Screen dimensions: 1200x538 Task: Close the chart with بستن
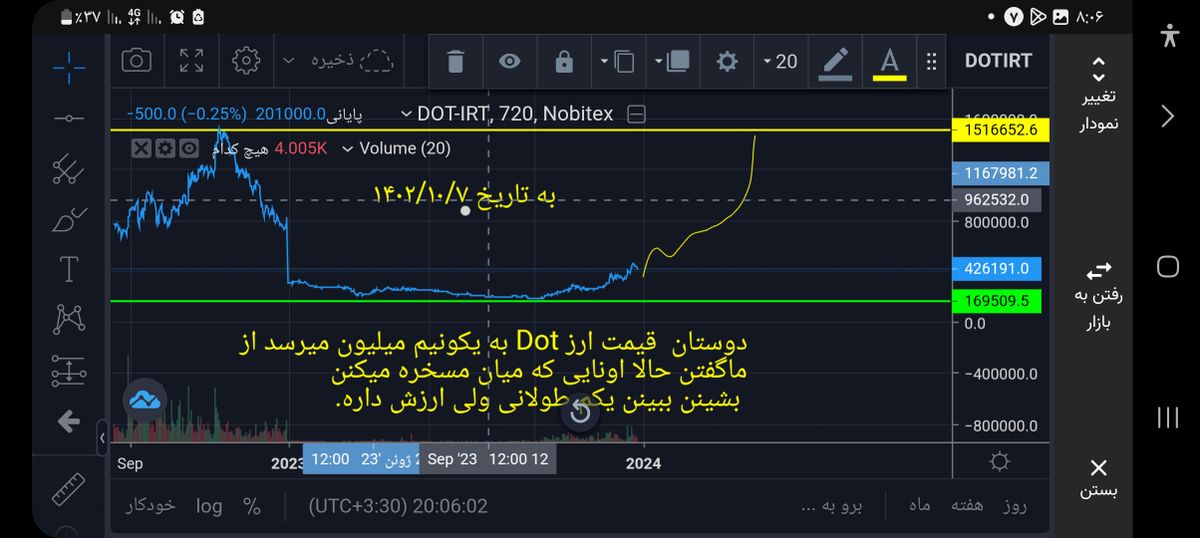click(1099, 477)
